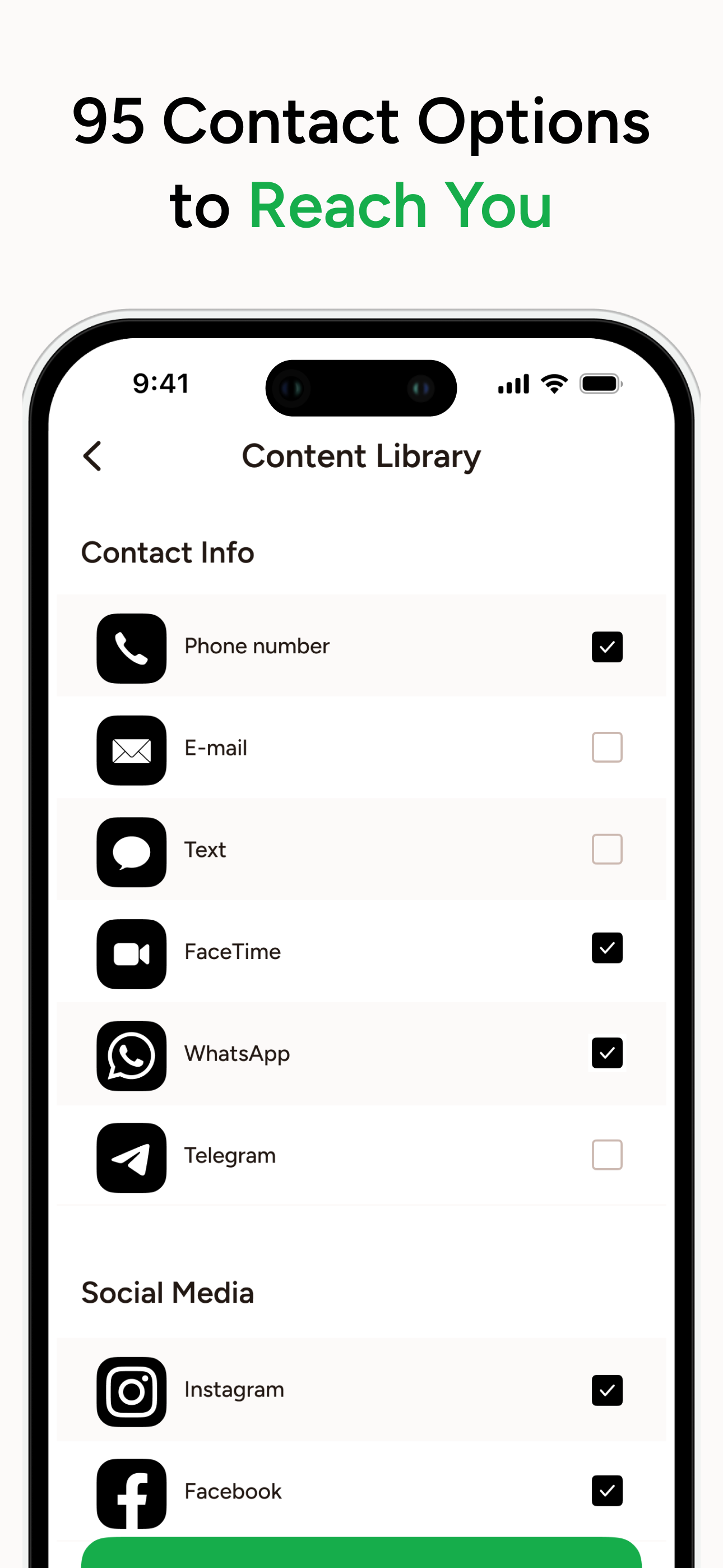Enable the Text messaging option
This screenshot has width=723, height=1568.
pyautogui.click(x=606, y=848)
